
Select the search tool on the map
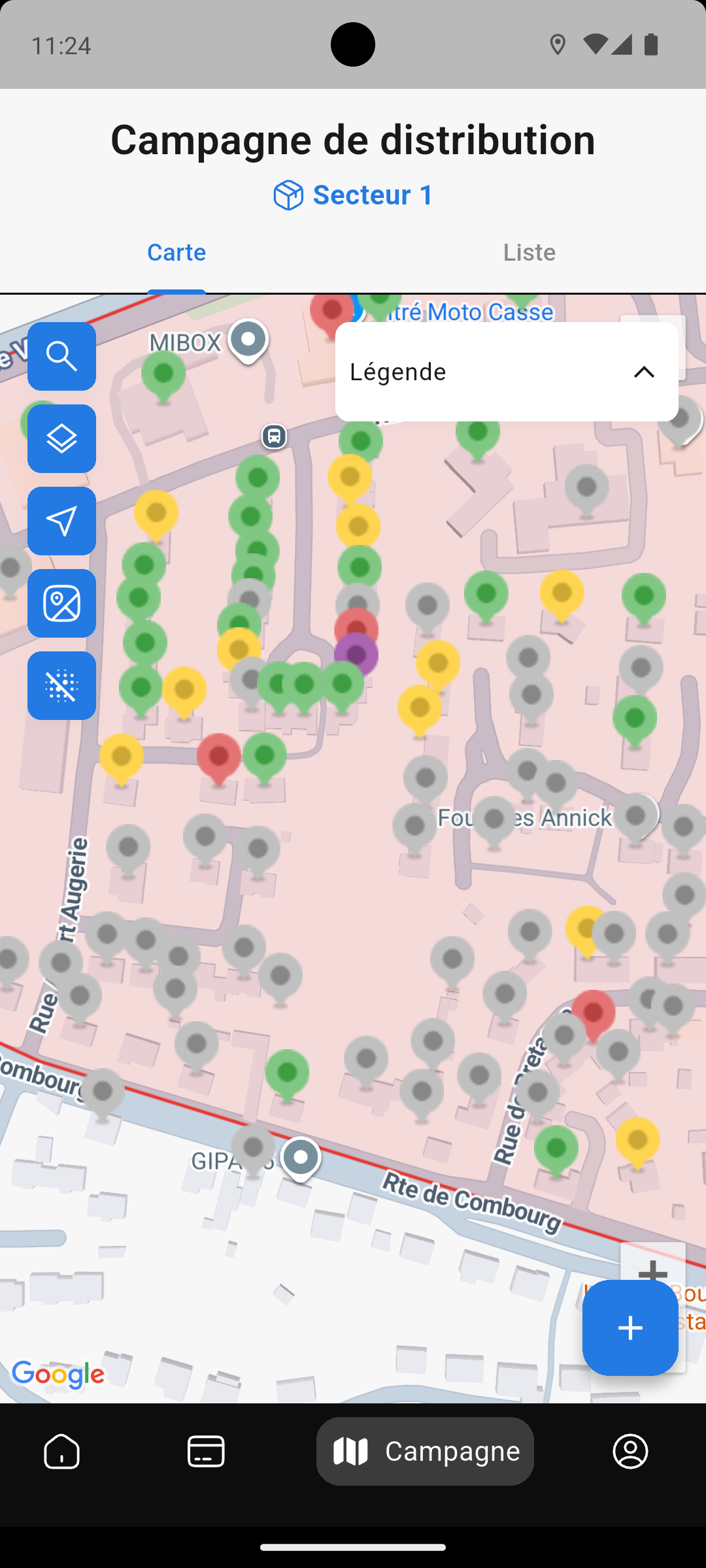tap(61, 356)
